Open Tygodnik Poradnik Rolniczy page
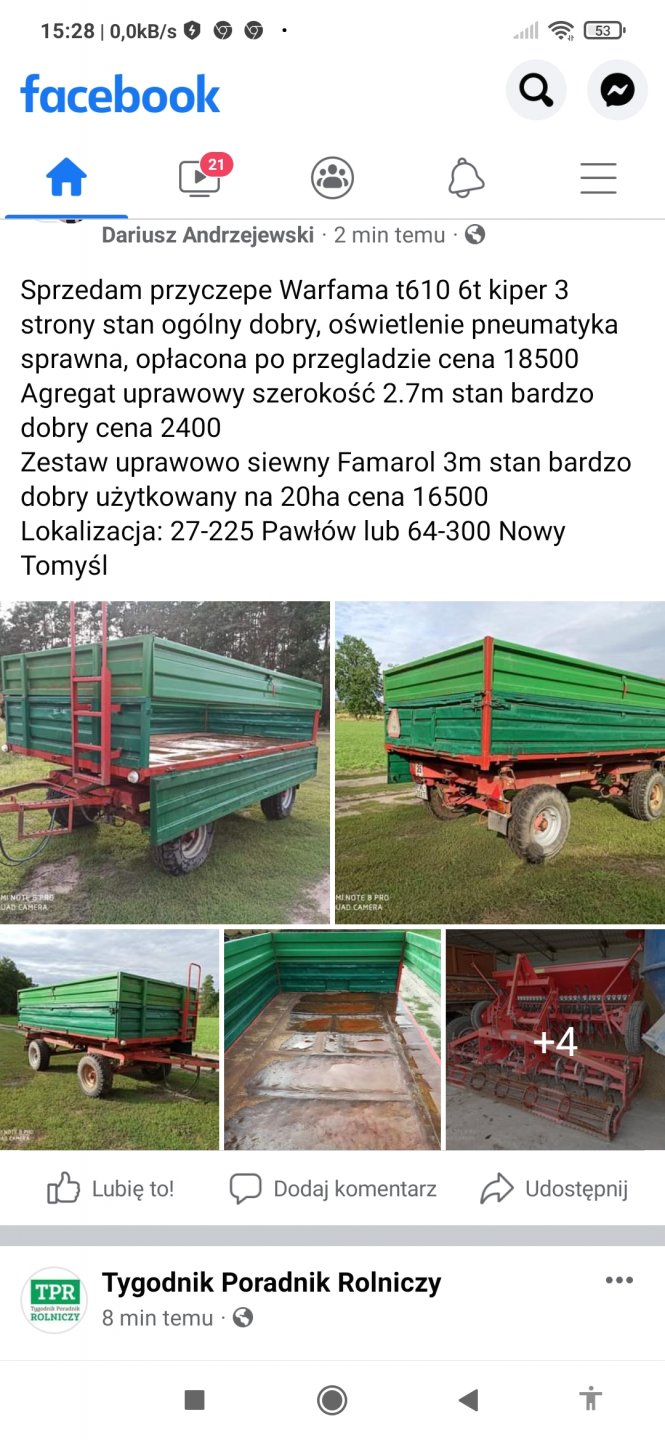 [271, 1283]
